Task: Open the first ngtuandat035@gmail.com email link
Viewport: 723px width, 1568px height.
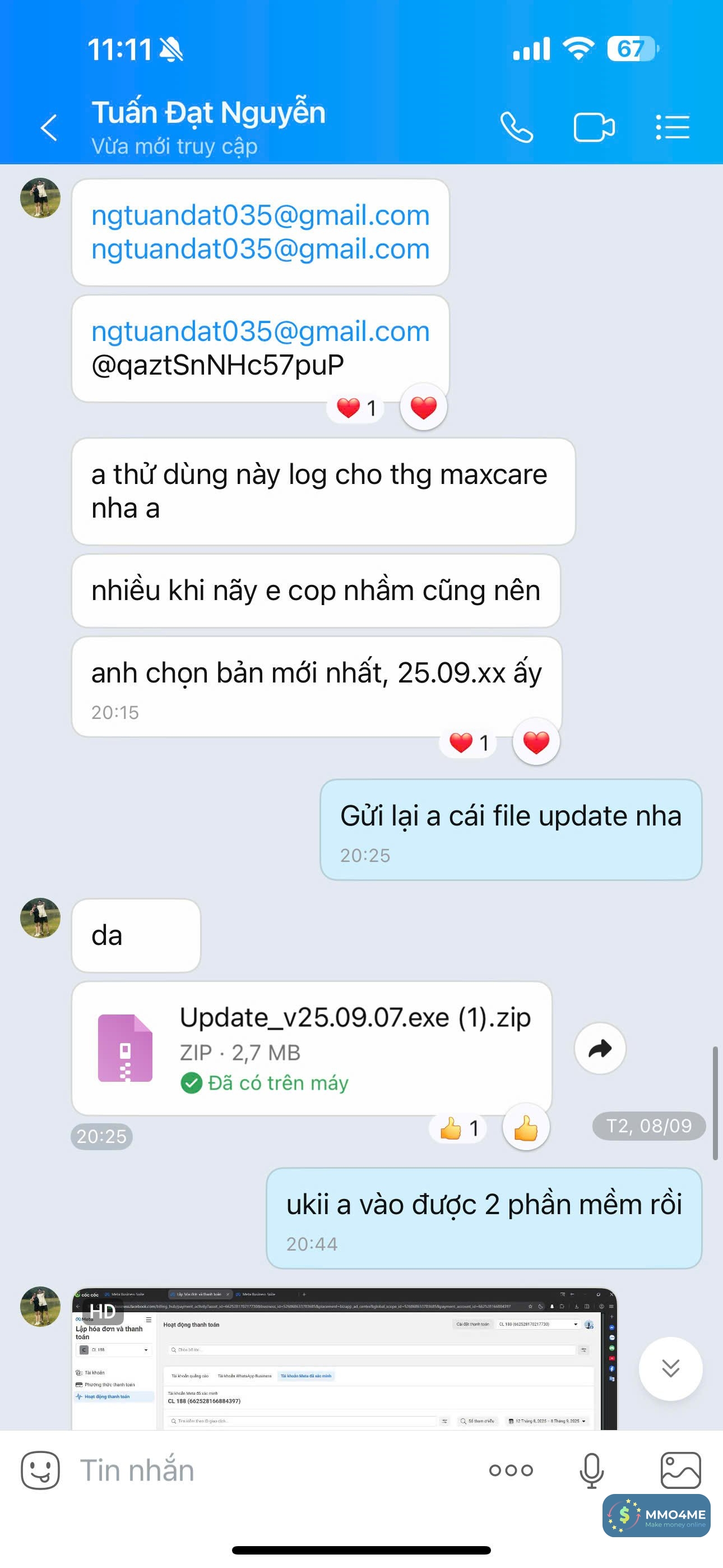Action: point(261,215)
